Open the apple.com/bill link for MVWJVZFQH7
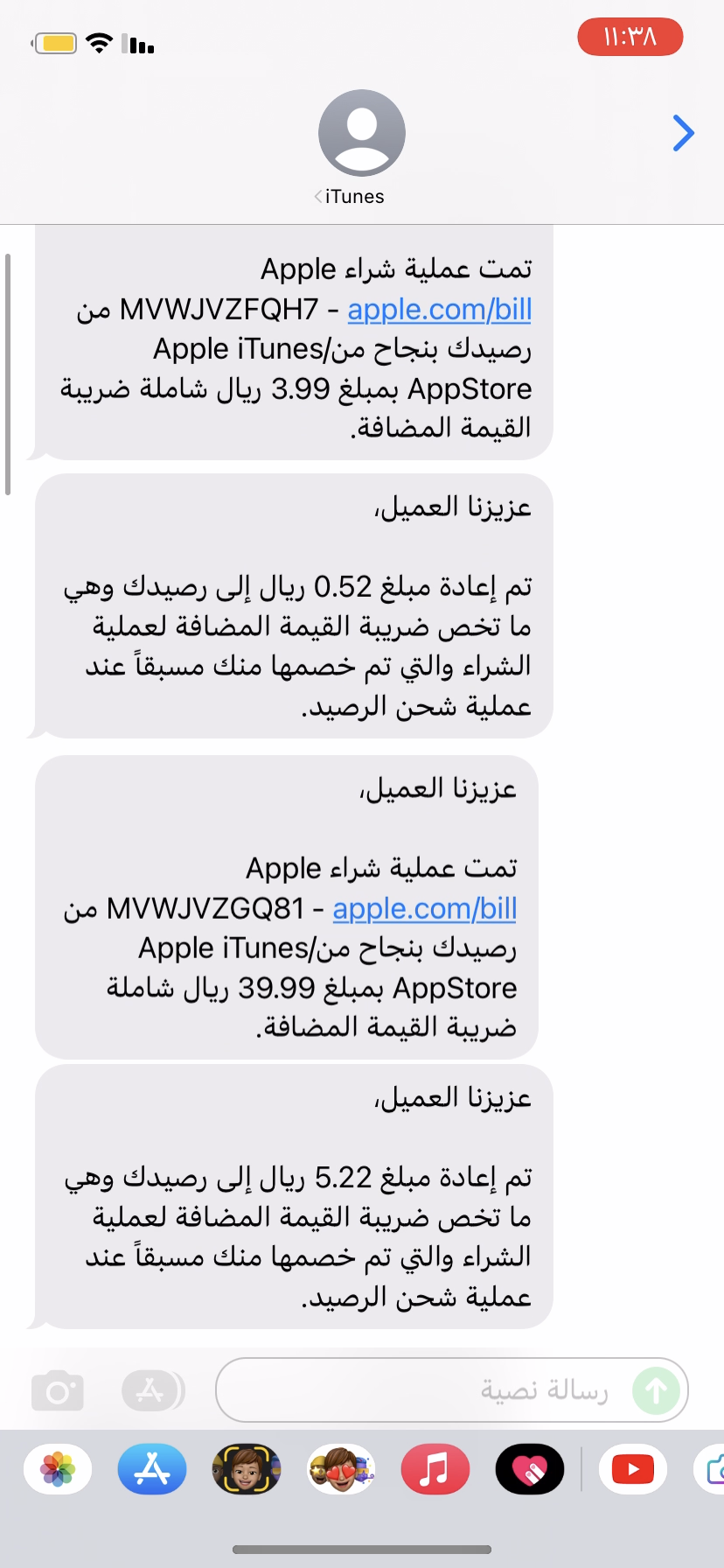The image size is (724, 1568). [x=439, y=309]
